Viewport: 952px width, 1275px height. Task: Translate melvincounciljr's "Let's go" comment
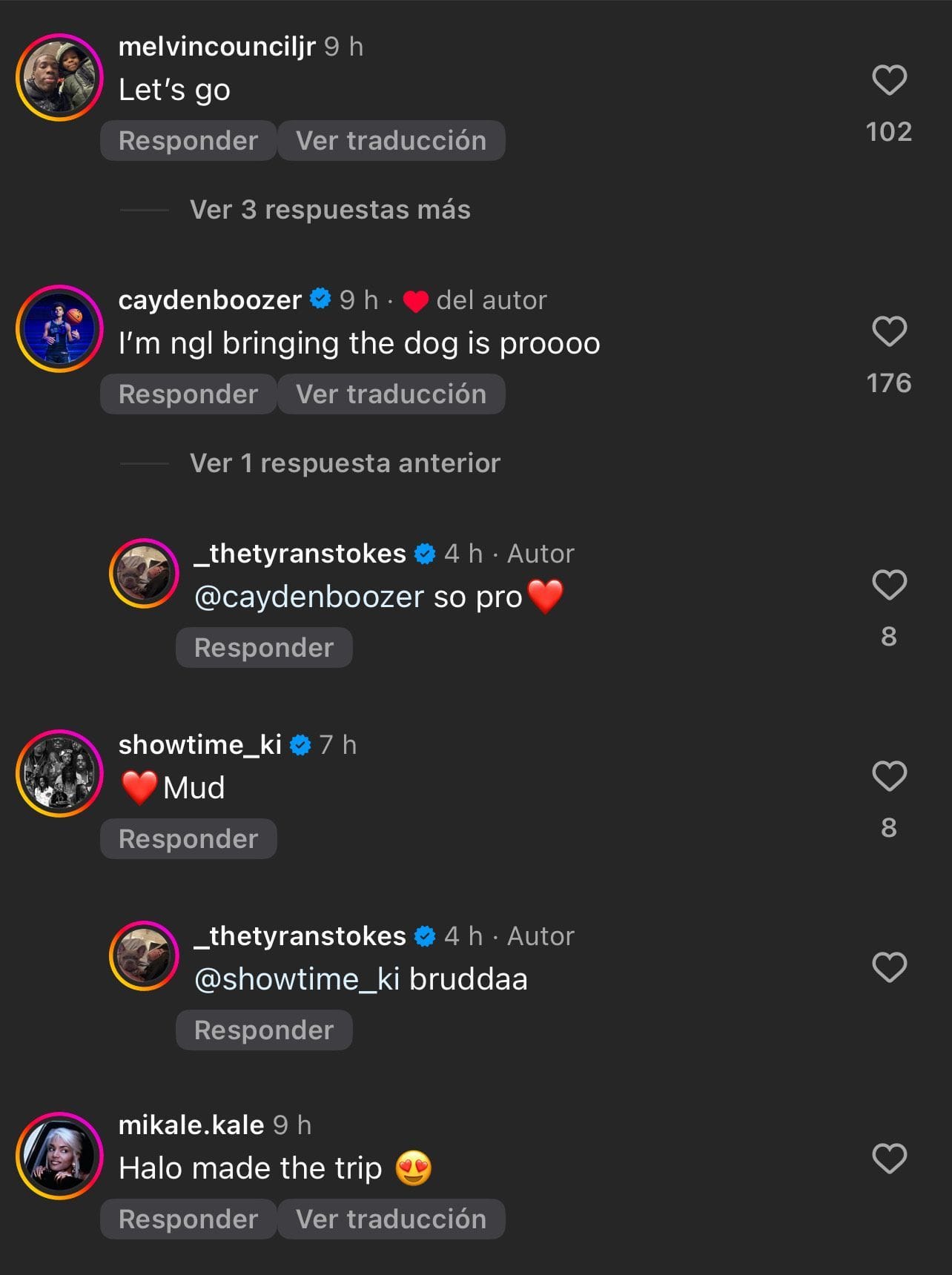pyautogui.click(x=391, y=141)
